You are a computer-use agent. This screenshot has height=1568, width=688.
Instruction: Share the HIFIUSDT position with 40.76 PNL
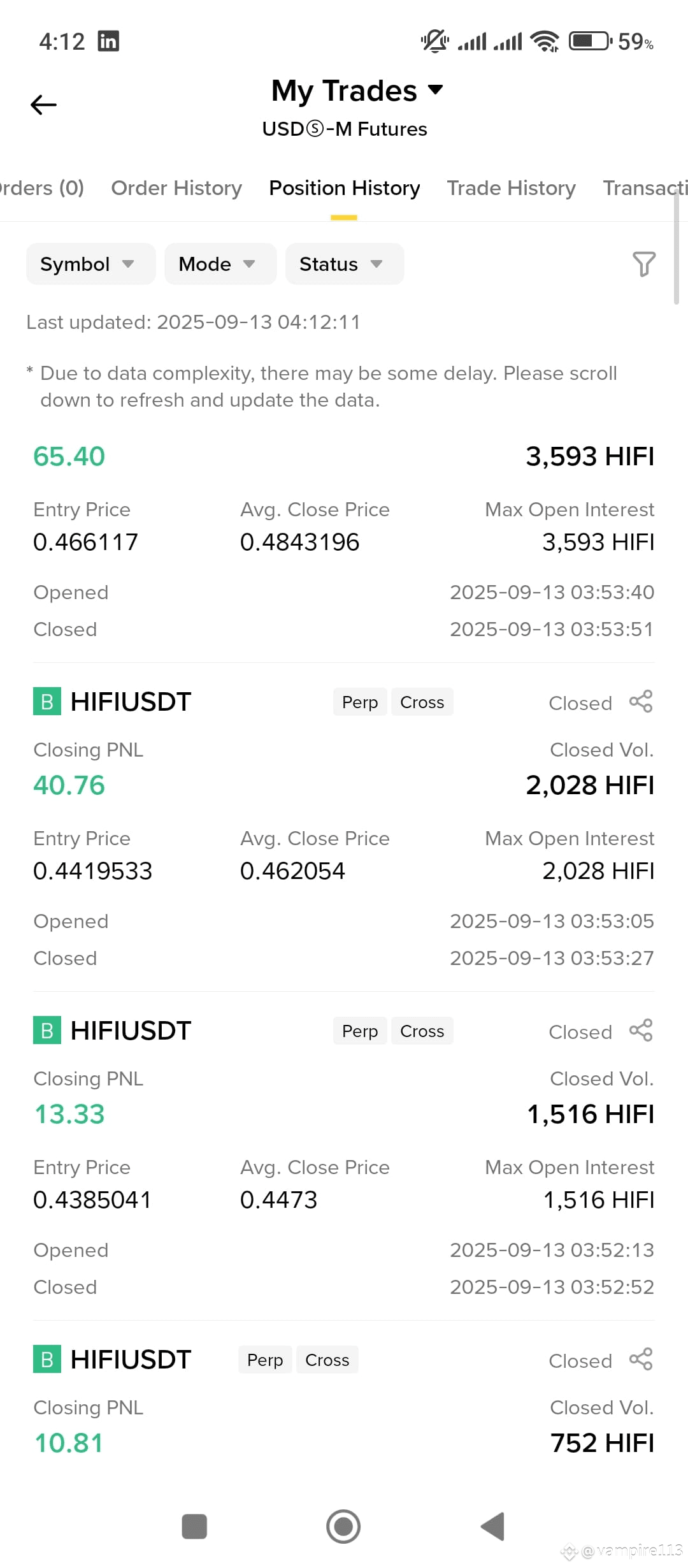tap(641, 702)
